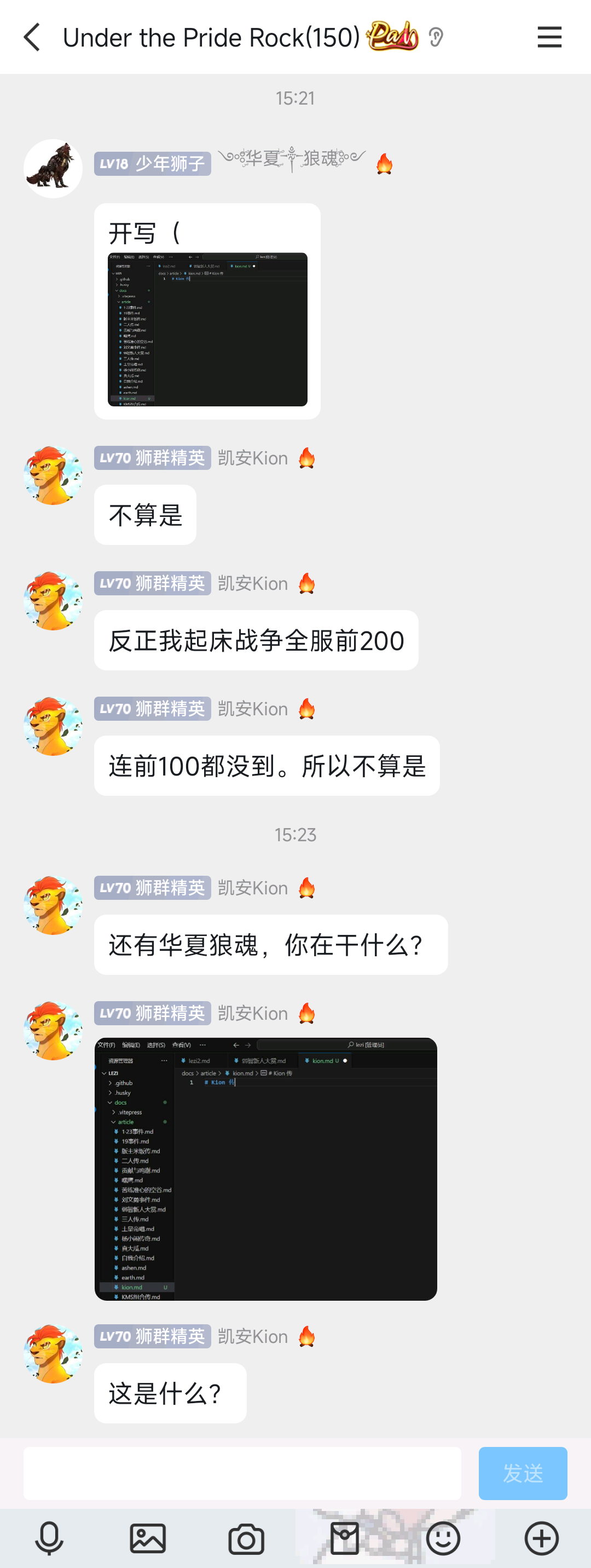
Task: View 凯安Kion's avatar beside 不算是
Action: coord(53,475)
